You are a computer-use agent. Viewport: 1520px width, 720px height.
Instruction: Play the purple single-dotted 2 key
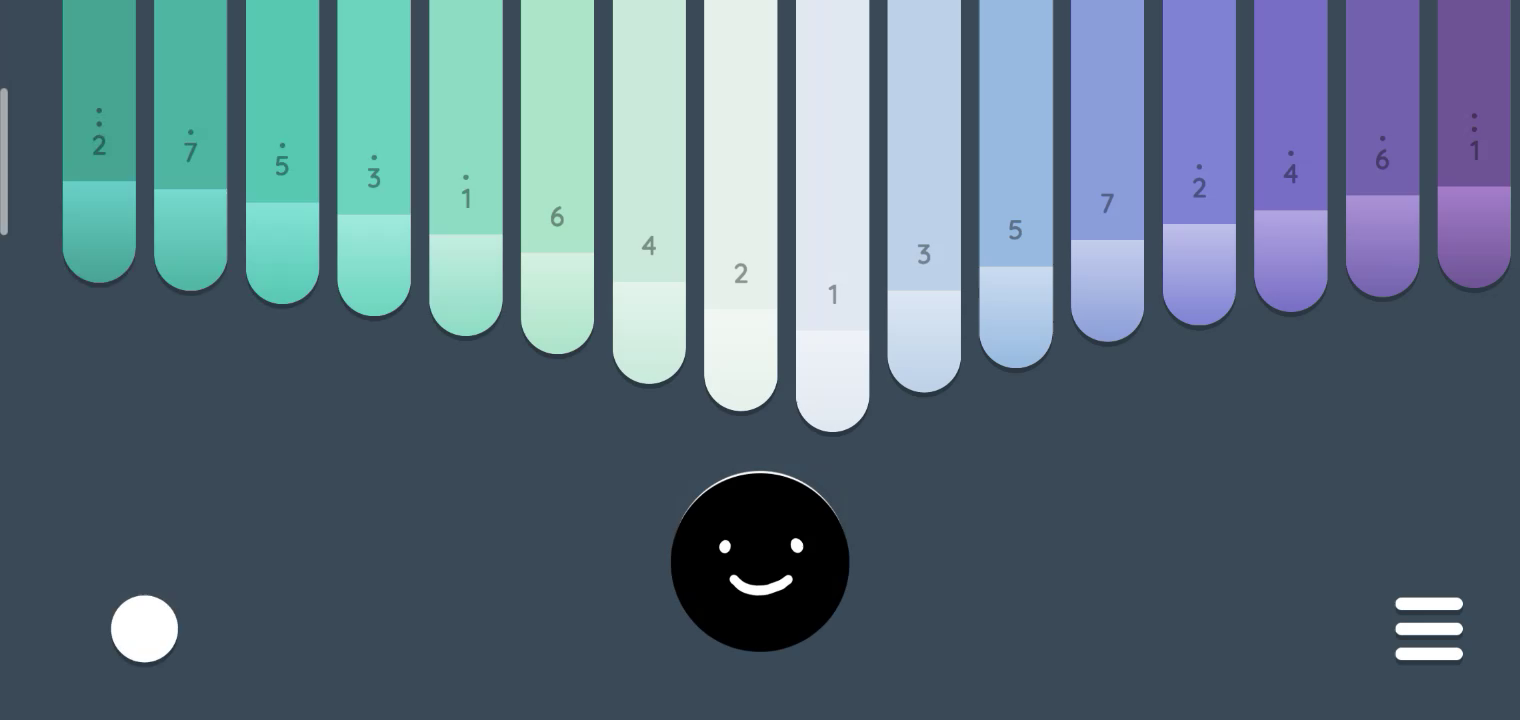pyautogui.click(x=1199, y=163)
